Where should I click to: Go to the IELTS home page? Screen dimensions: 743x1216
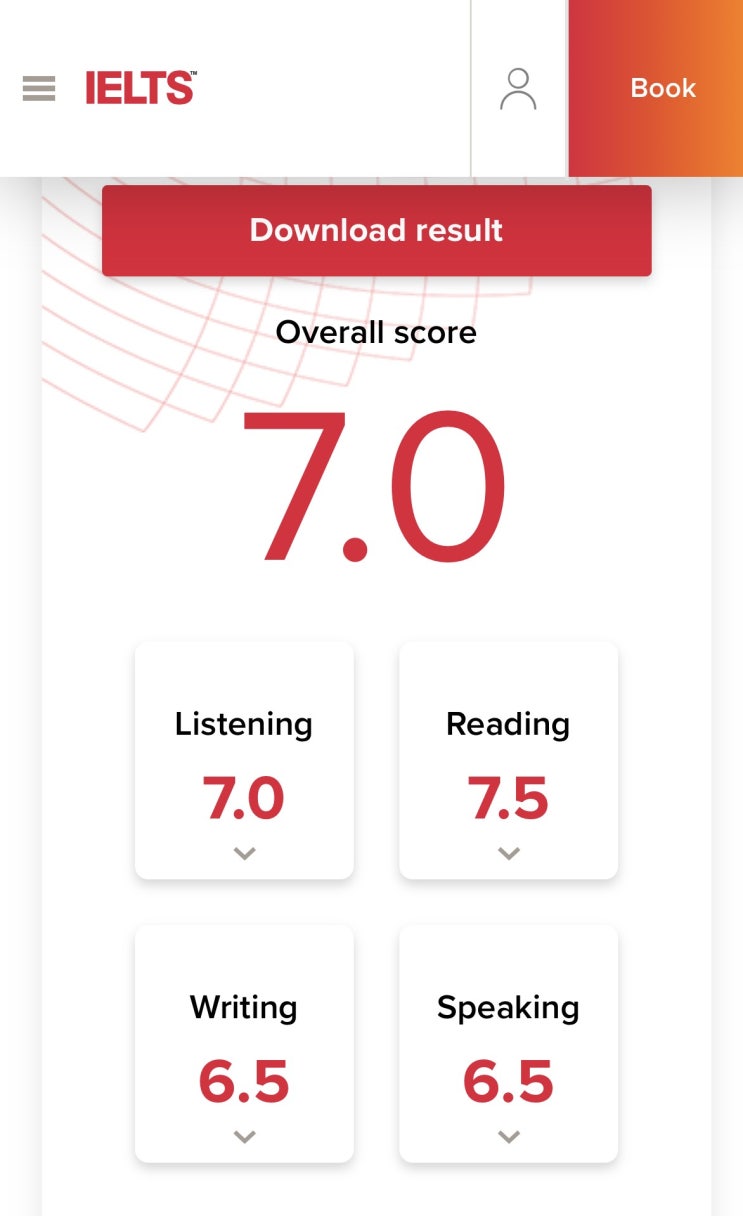click(x=141, y=88)
